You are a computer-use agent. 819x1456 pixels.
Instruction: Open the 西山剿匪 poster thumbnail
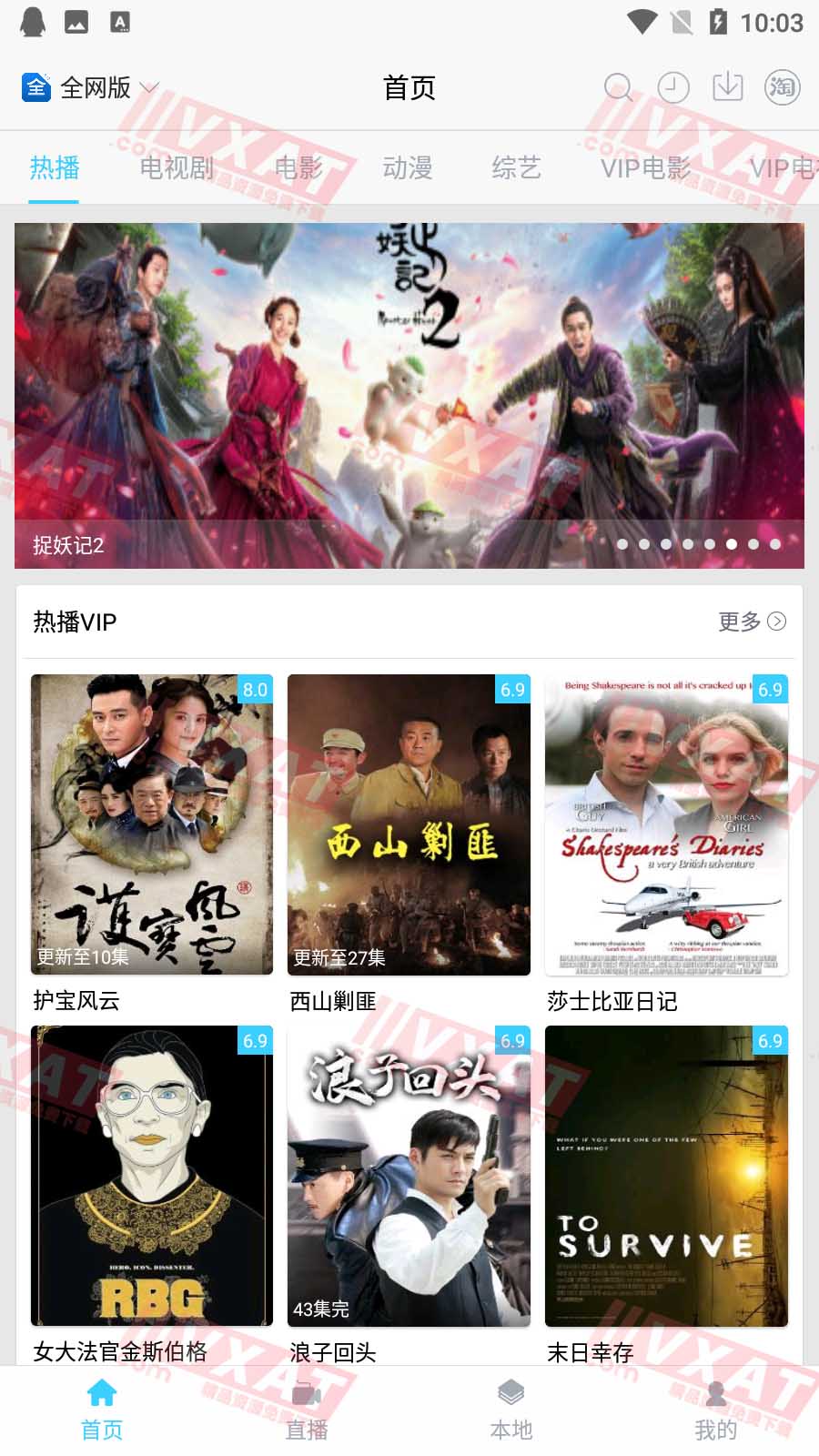[409, 824]
